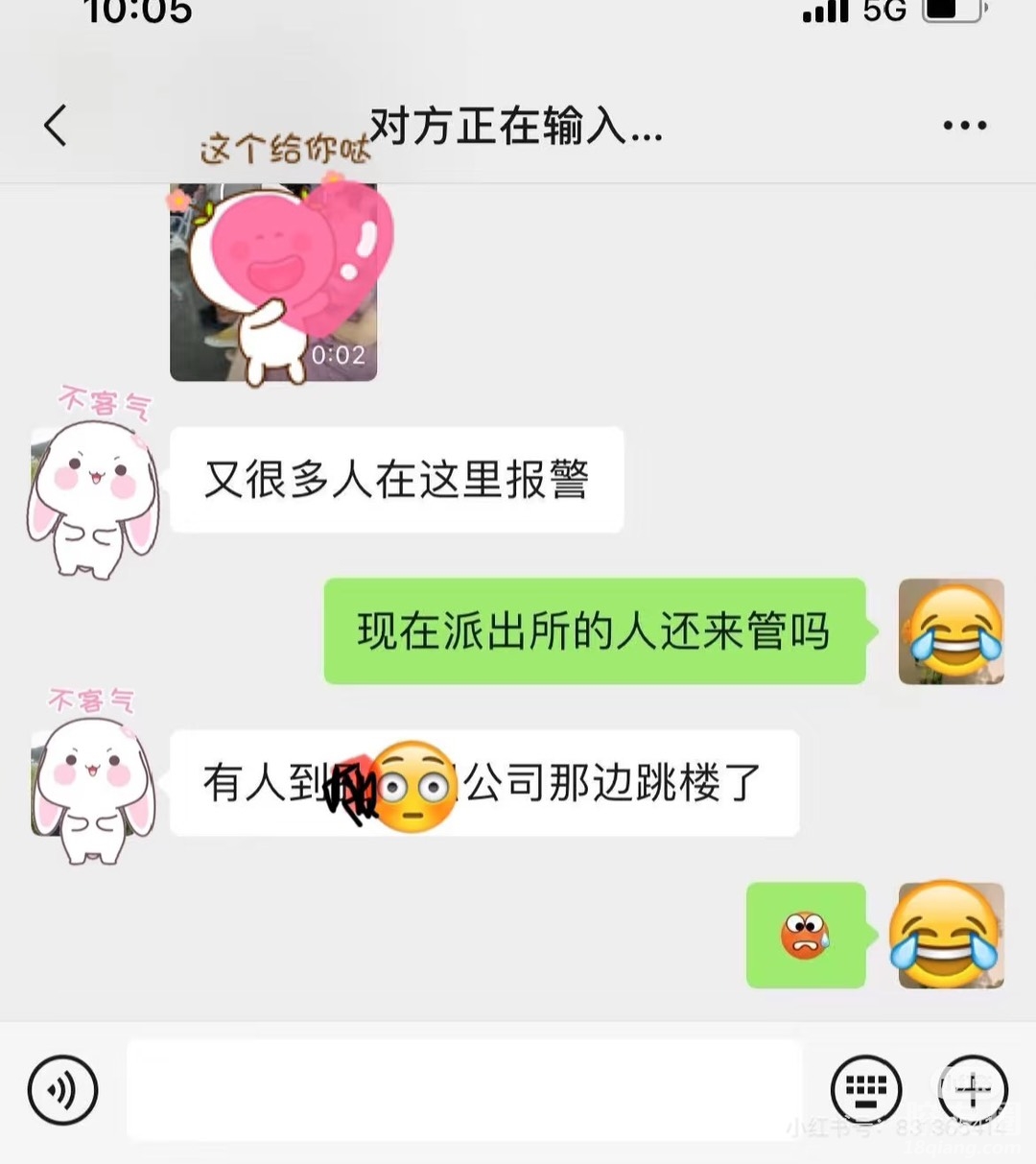
Task: Open the plus attachment menu
Action: [973, 1090]
